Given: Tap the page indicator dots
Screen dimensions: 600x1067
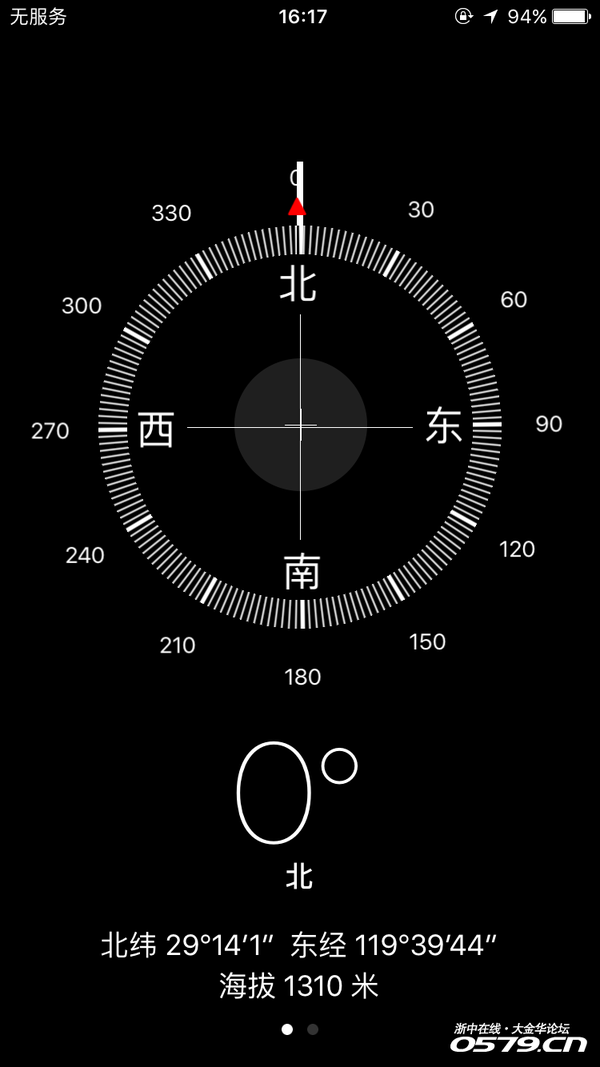Looking at the screenshot, I should (300, 1029).
